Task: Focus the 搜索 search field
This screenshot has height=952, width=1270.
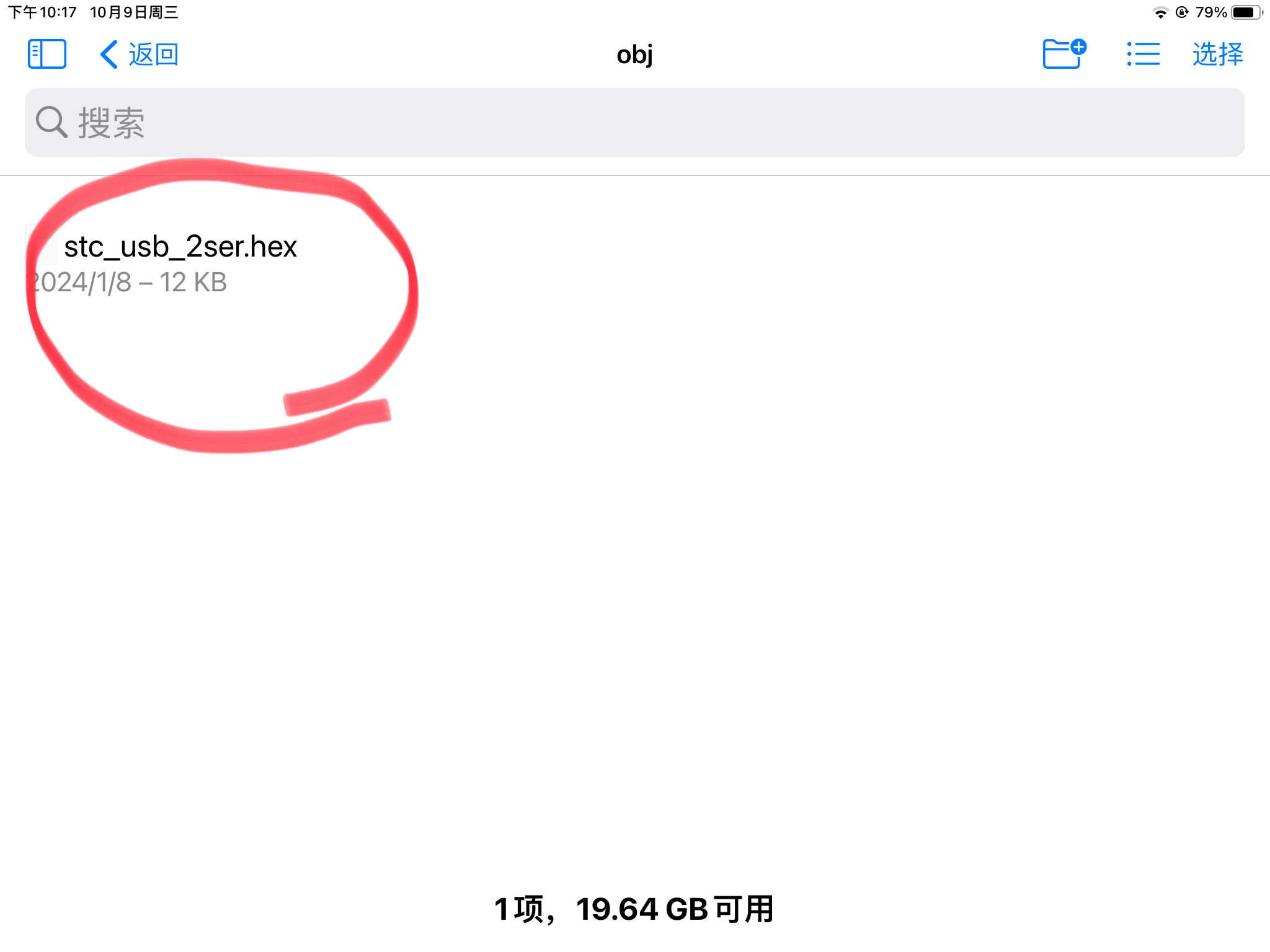Action: pyautogui.click(x=634, y=123)
